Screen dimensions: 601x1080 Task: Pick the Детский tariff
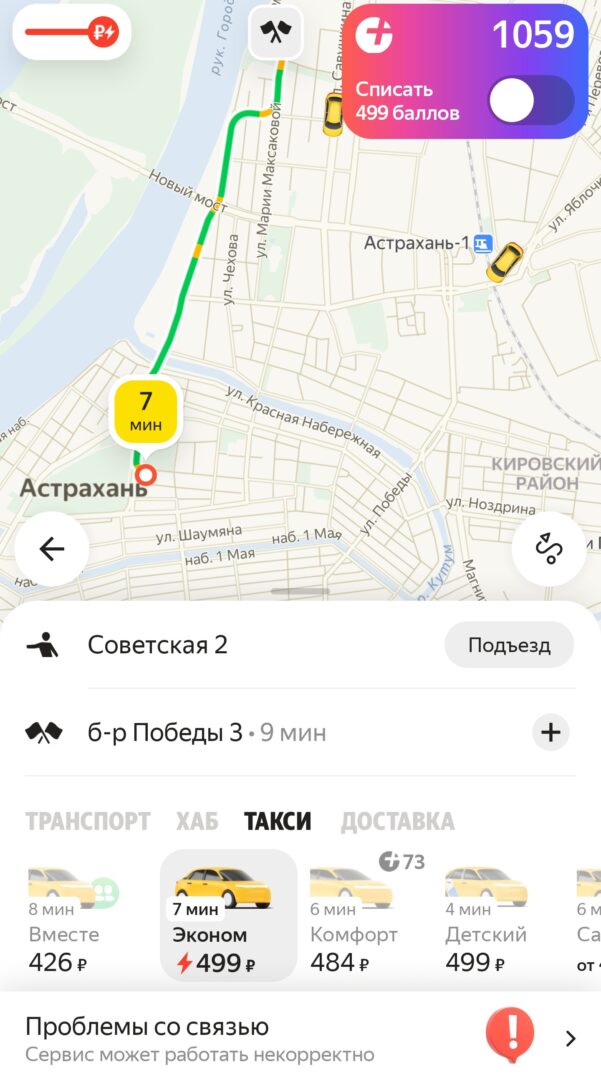(x=485, y=920)
